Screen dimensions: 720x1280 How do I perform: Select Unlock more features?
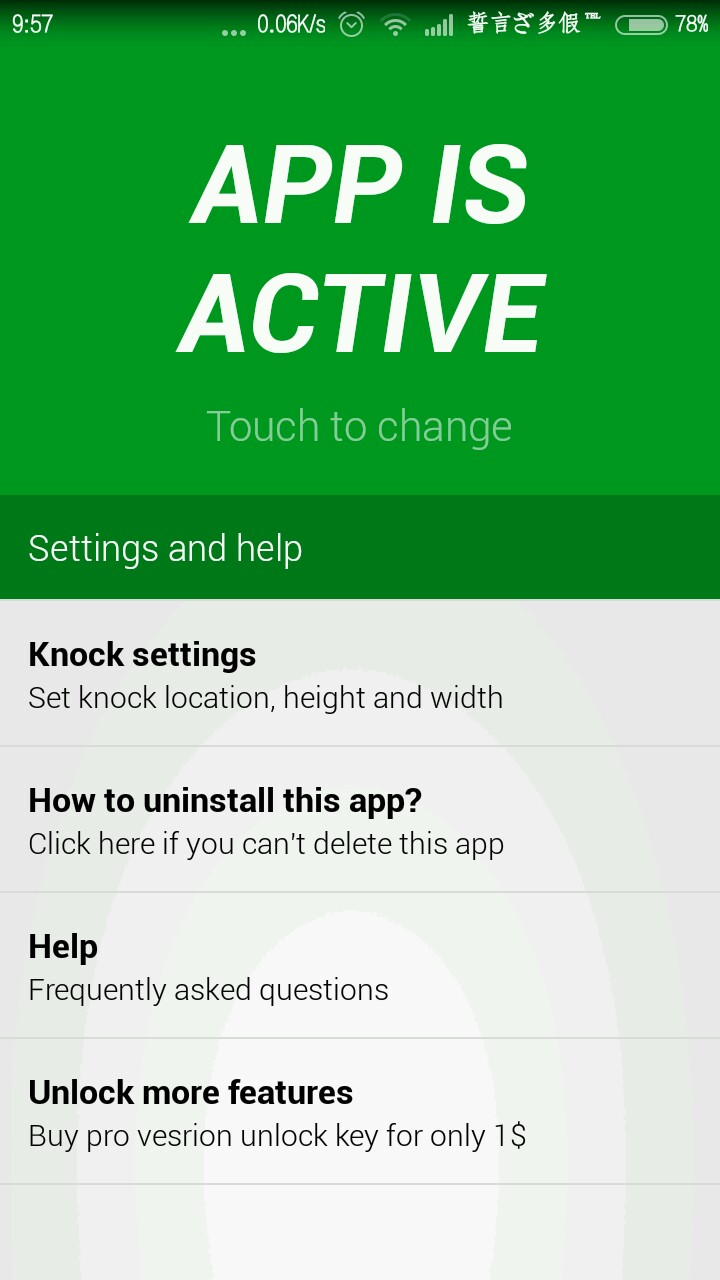(360, 1112)
